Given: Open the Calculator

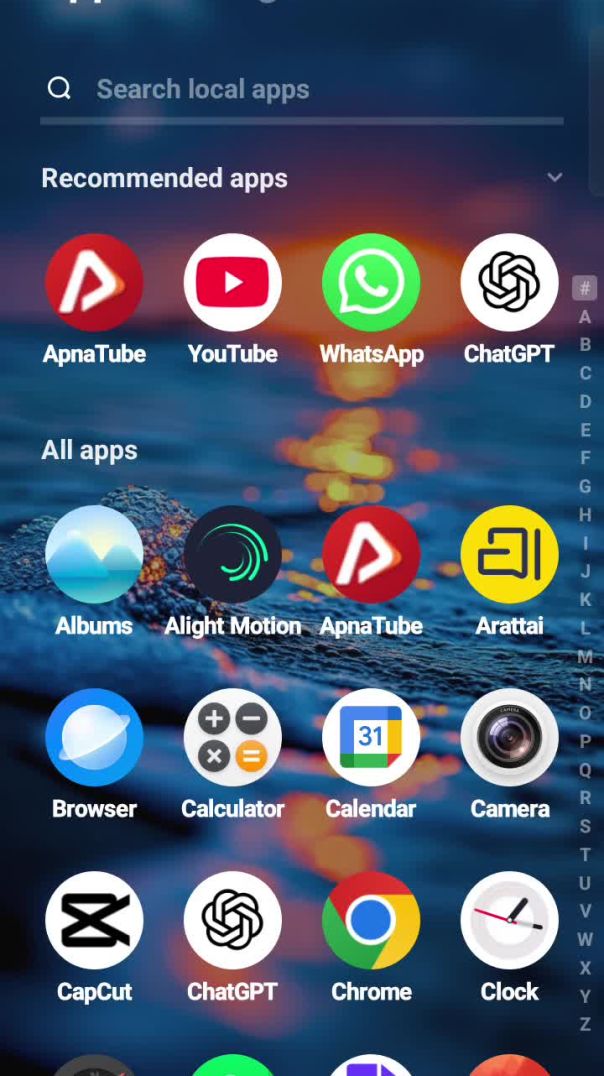Looking at the screenshot, I should coord(233,738).
